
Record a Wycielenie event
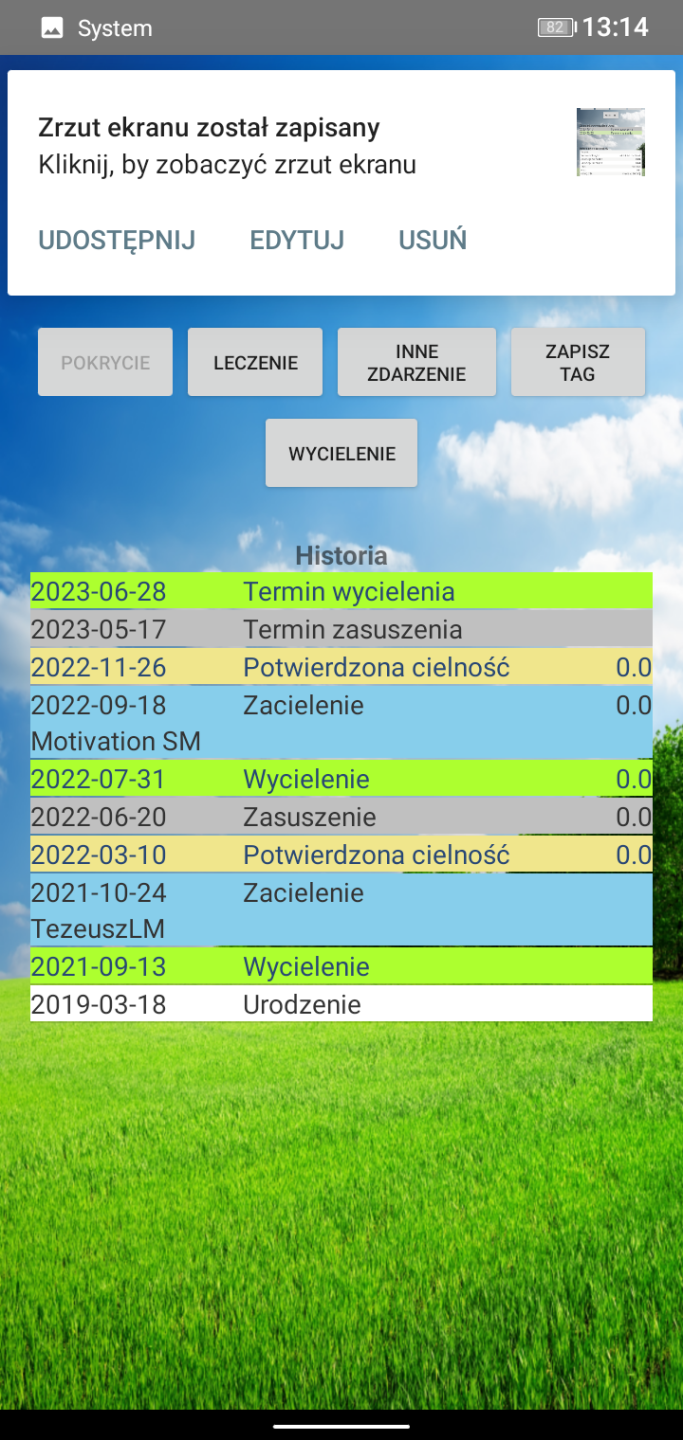coord(341,453)
